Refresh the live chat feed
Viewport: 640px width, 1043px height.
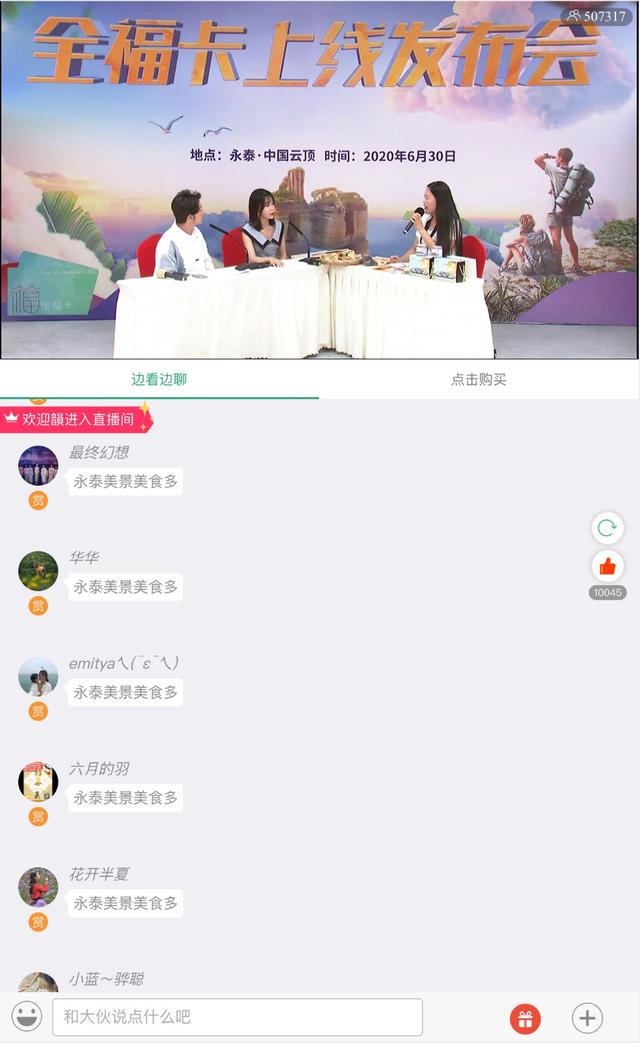coord(607,527)
